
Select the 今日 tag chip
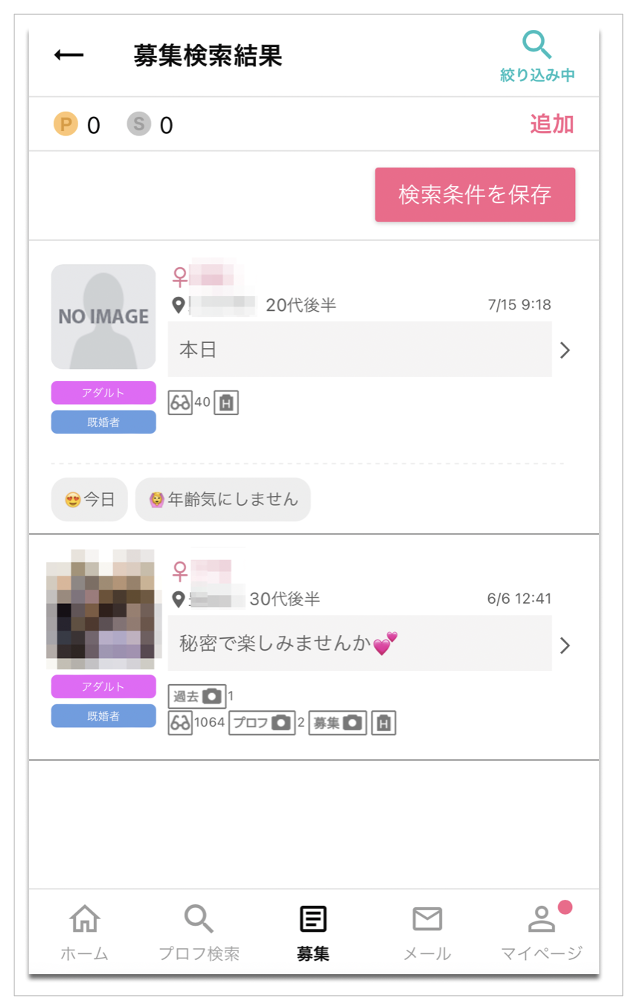click(89, 499)
